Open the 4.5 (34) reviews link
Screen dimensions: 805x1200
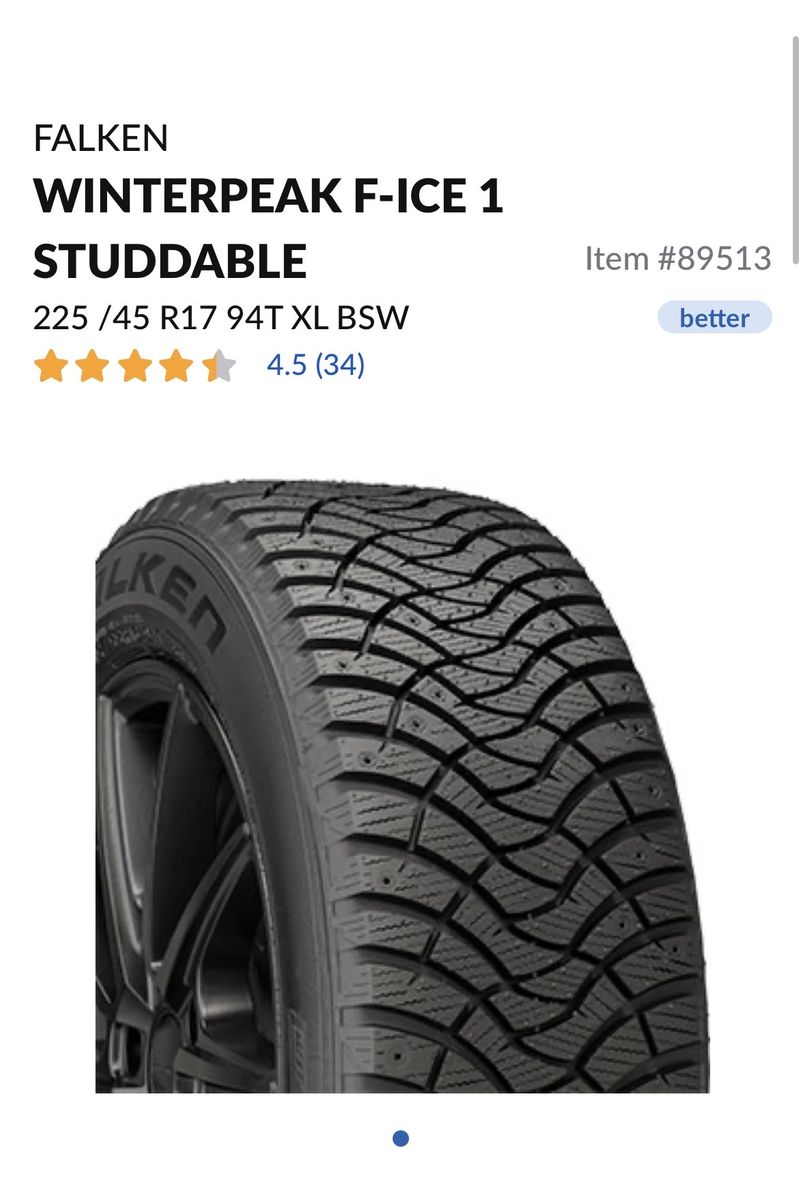[x=315, y=366]
